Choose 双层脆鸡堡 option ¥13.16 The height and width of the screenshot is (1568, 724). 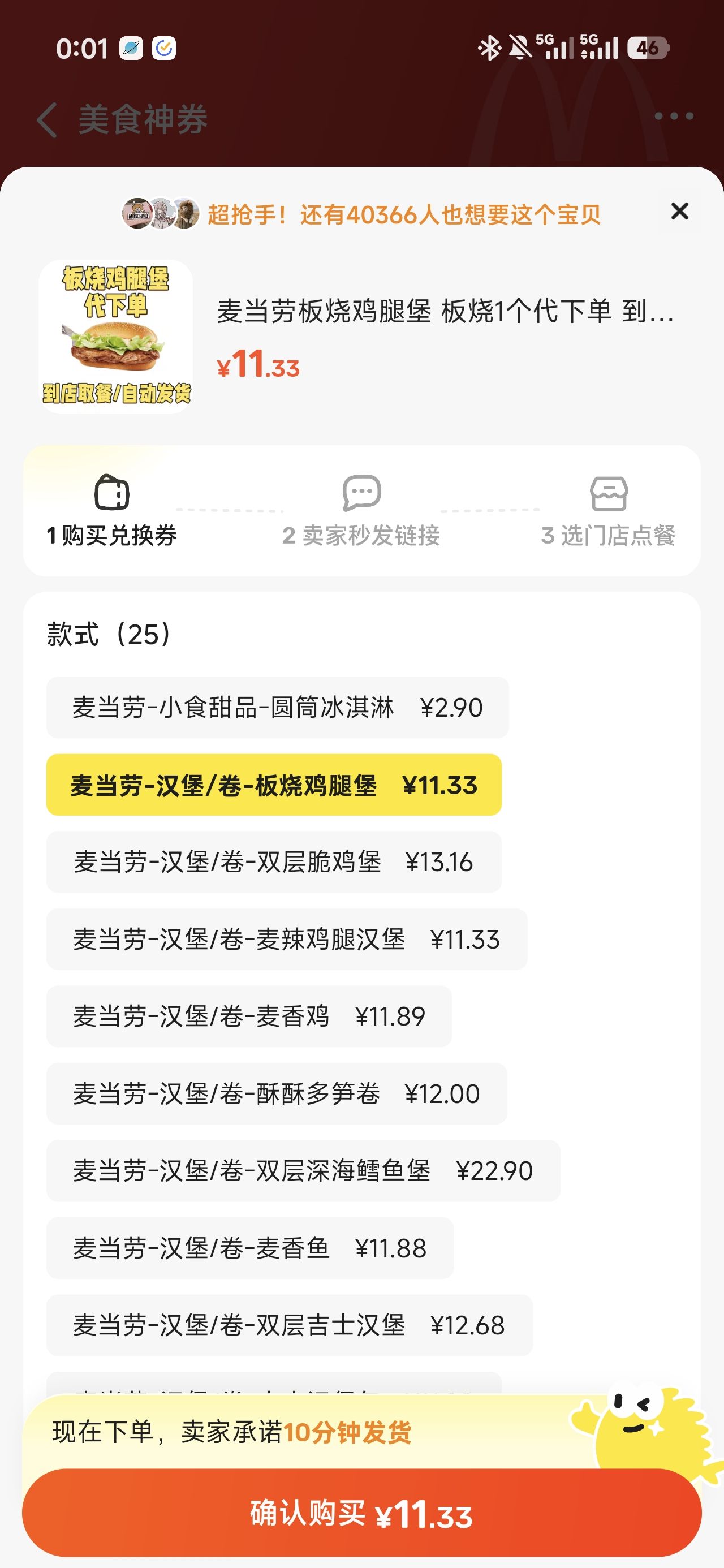coord(273,862)
